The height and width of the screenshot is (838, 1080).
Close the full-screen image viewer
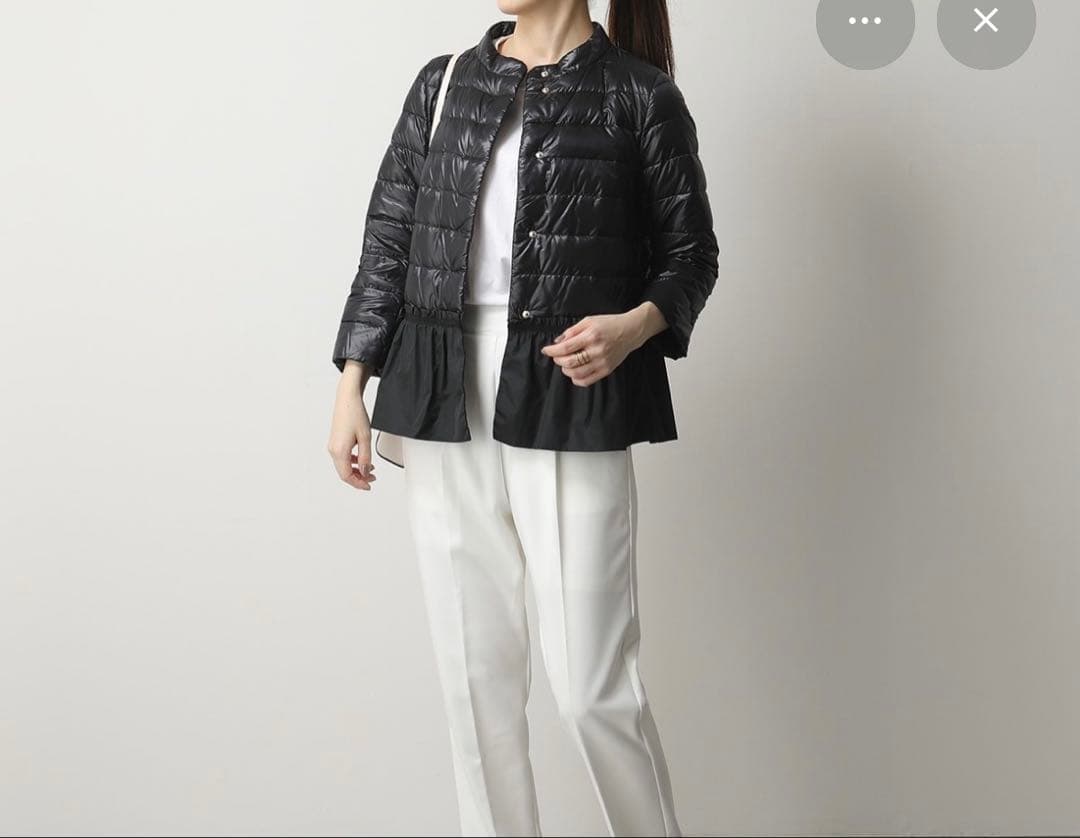click(x=986, y=20)
